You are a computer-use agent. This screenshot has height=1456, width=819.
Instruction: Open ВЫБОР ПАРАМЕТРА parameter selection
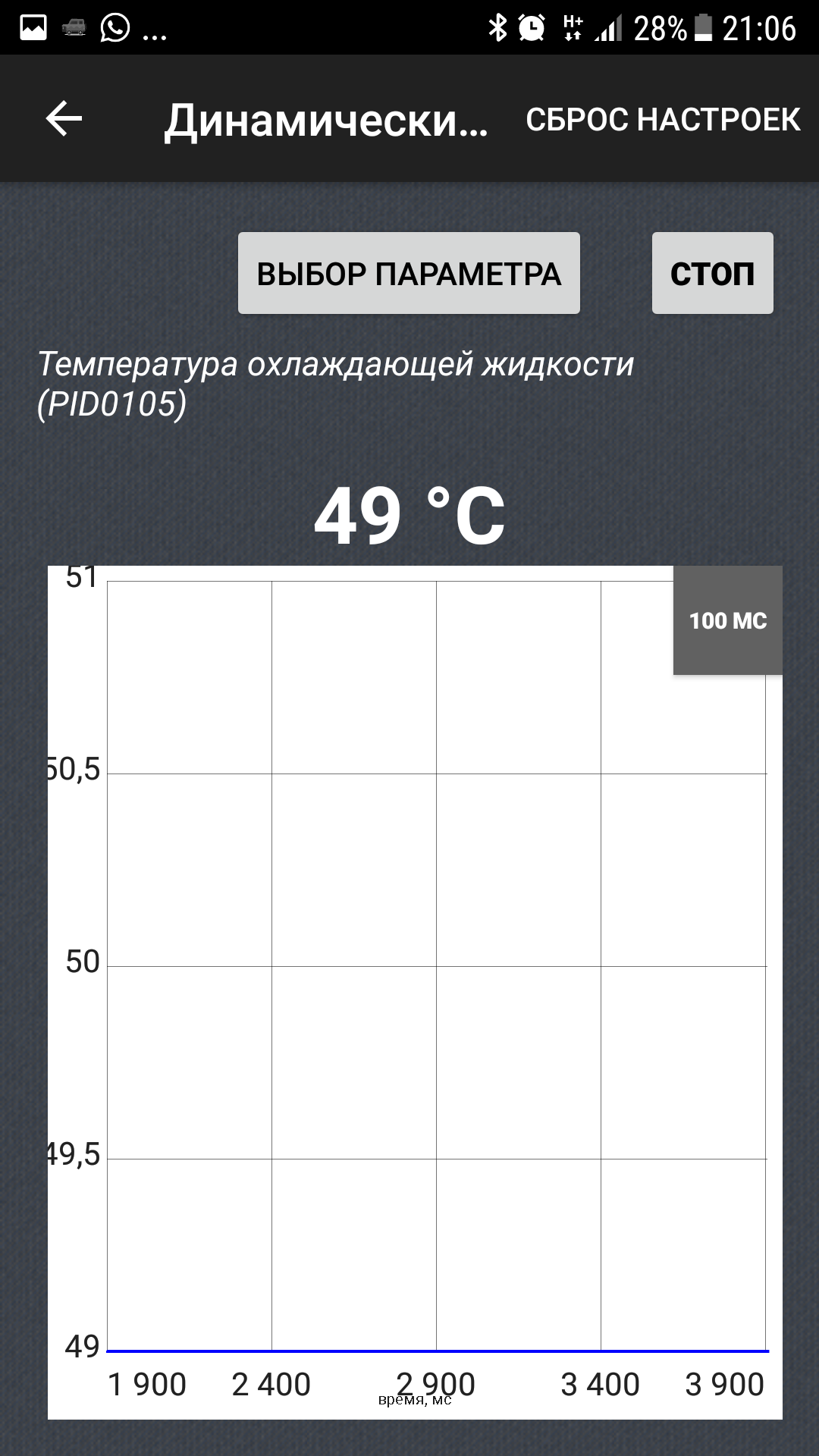pyautogui.click(x=409, y=273)
